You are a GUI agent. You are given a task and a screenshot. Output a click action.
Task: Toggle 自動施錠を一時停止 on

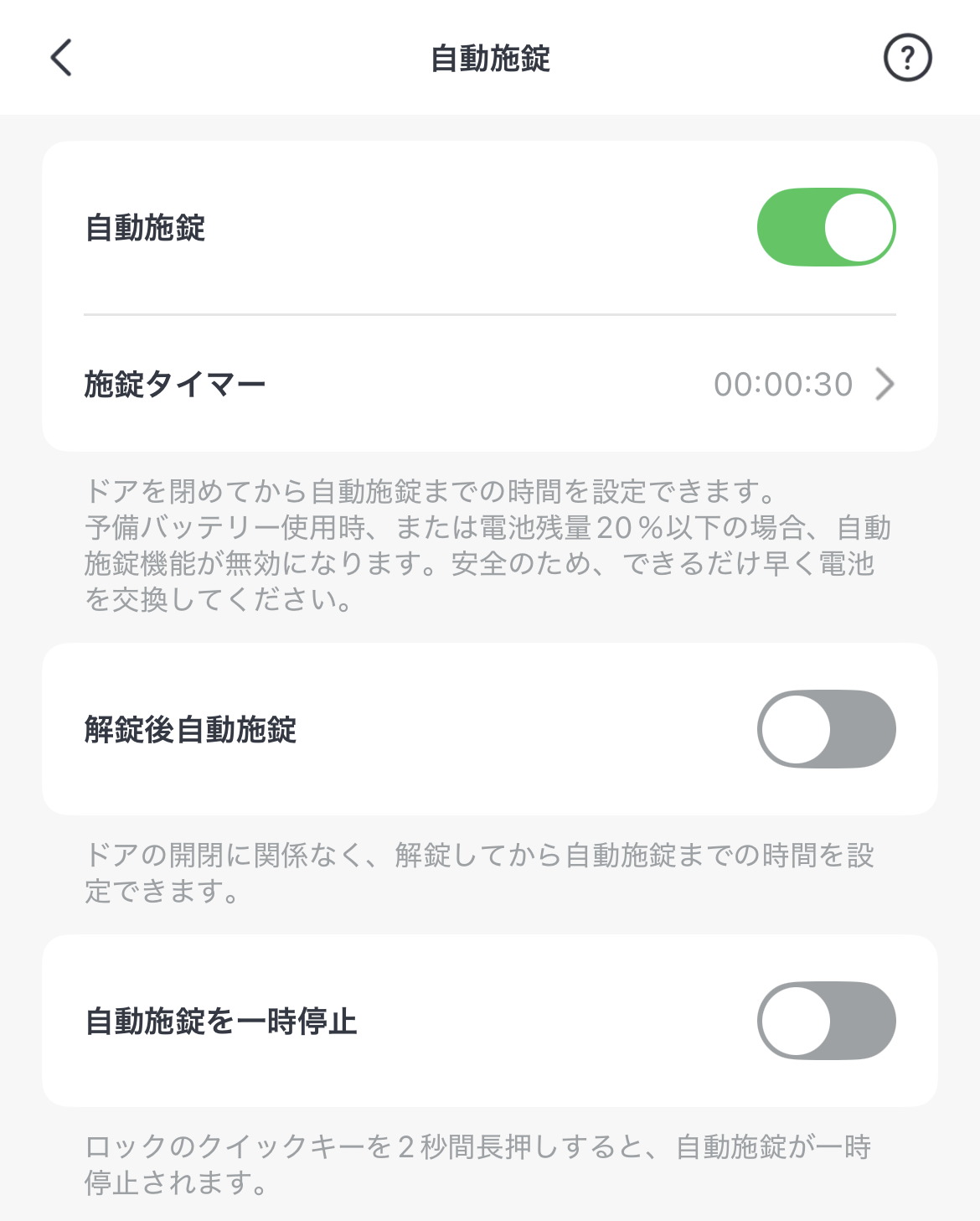(826, 1021)
